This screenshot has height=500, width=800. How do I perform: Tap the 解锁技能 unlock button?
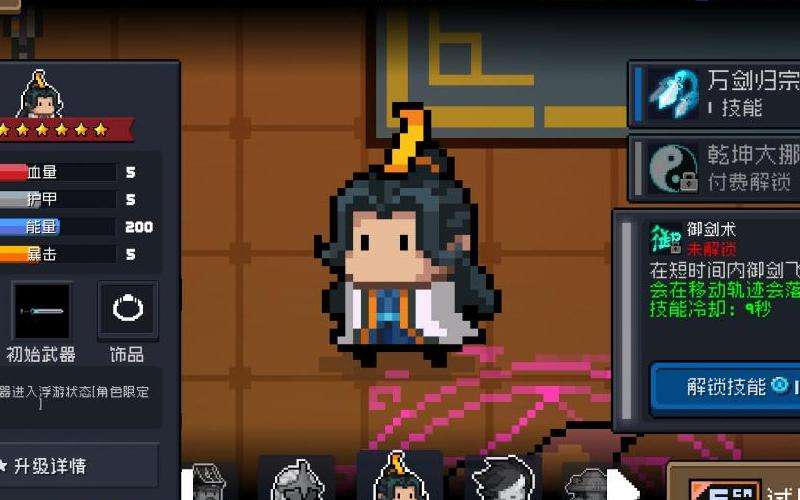coord(726,387)
